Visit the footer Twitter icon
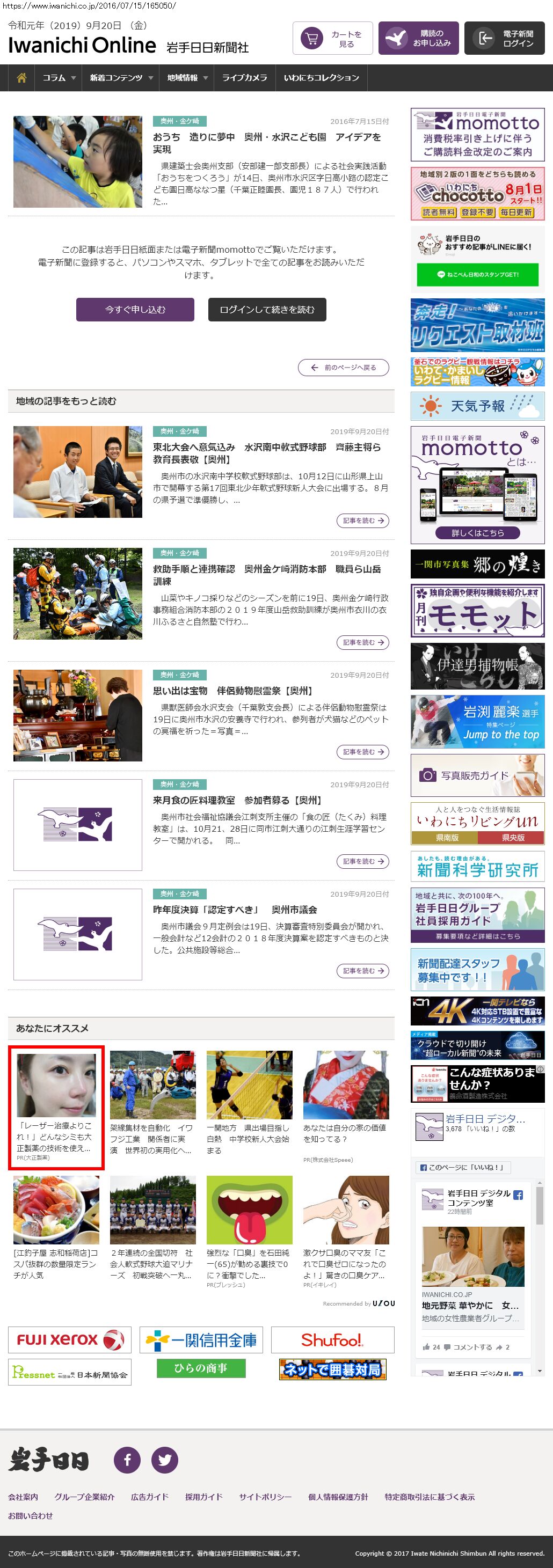 pos(164,1460)
